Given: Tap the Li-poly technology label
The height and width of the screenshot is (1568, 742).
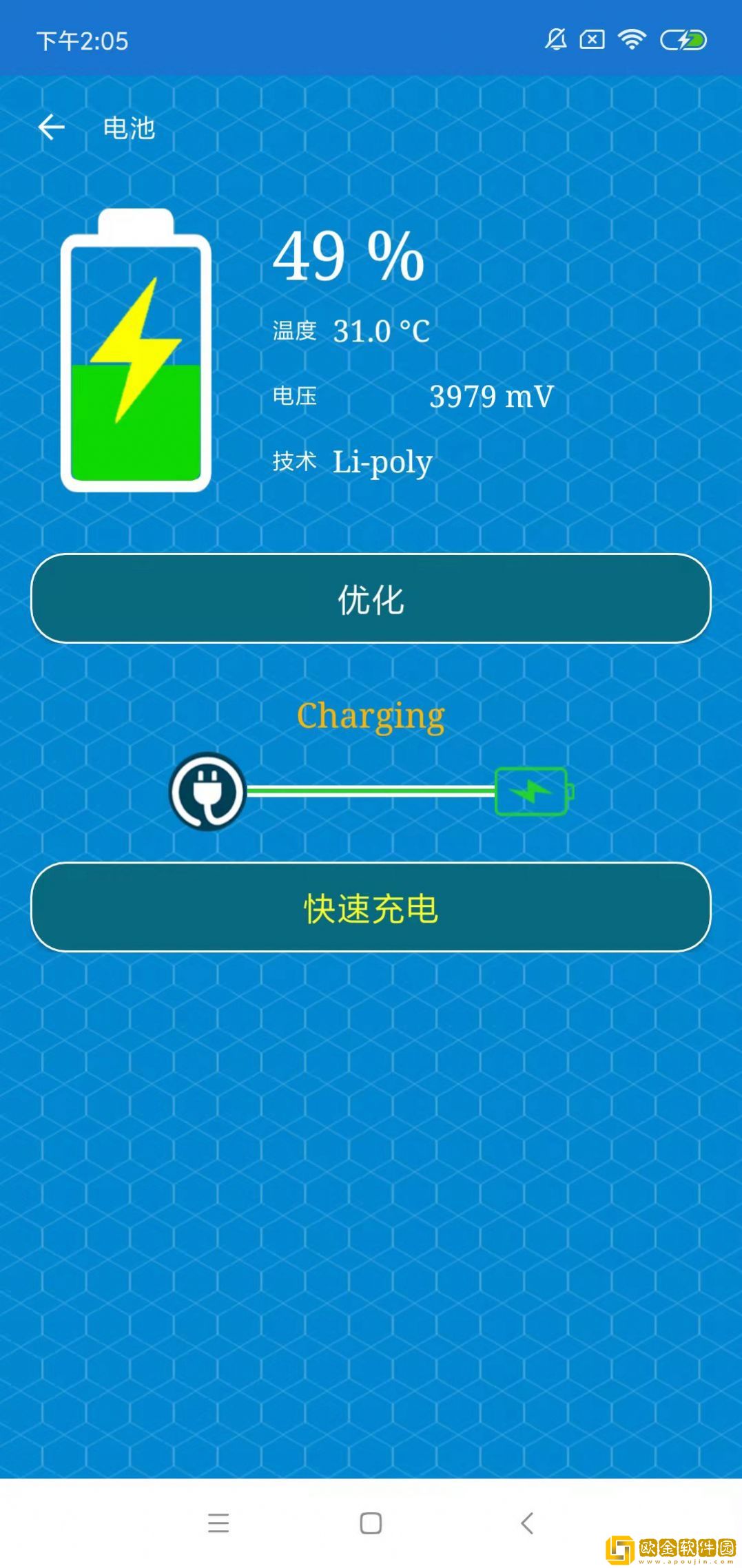Looking at the screenshot, I should (381, 460).
